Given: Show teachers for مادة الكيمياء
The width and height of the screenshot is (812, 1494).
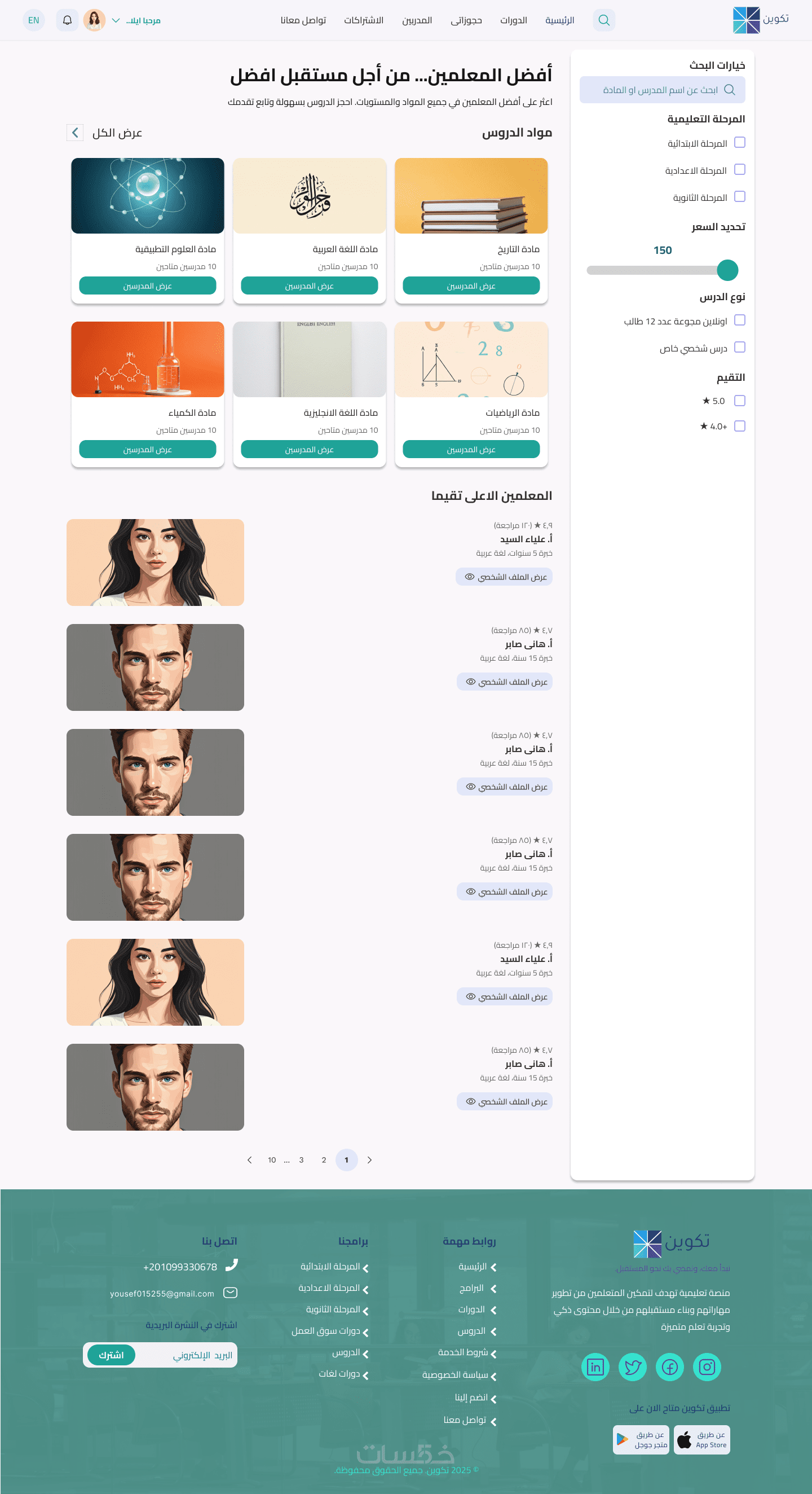Looking at the screenshot, I should pyautogui.click(x=147, y=450).
